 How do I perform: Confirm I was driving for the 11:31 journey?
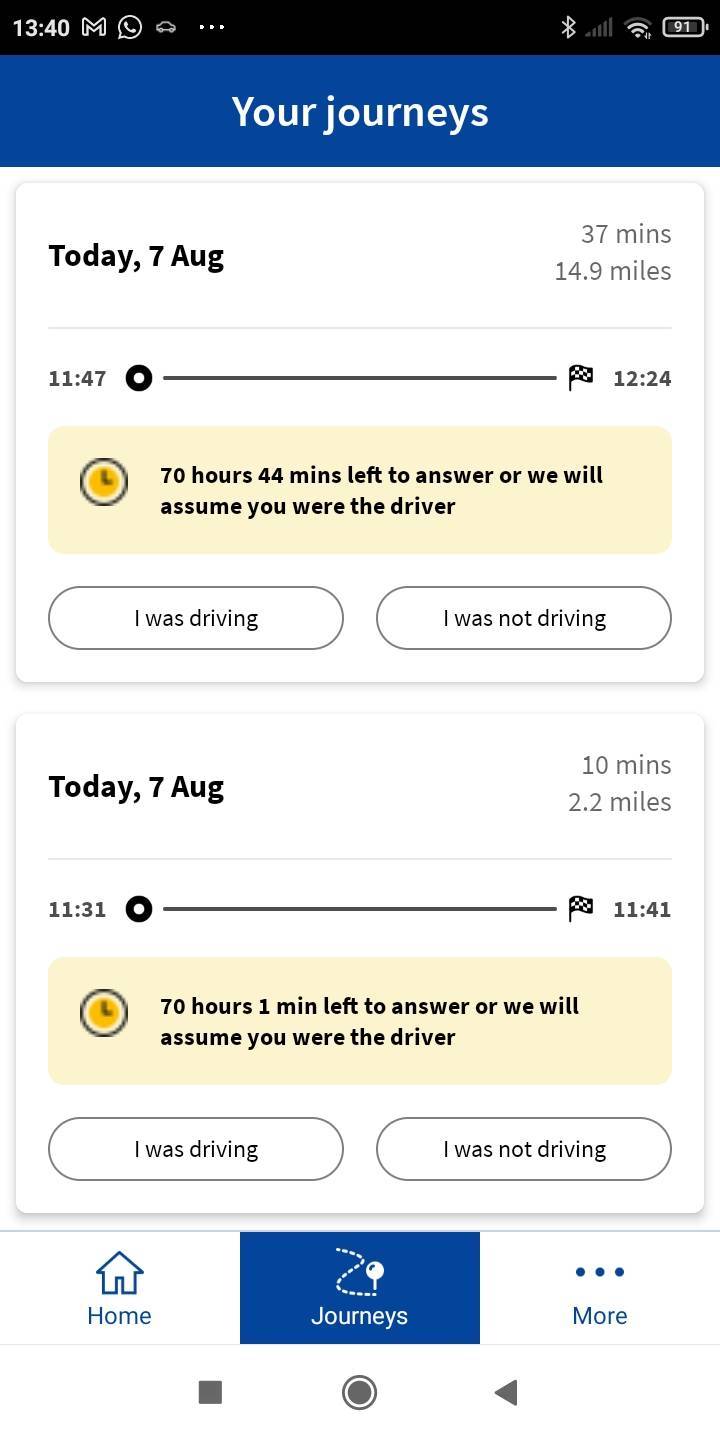click(196, 1149)
